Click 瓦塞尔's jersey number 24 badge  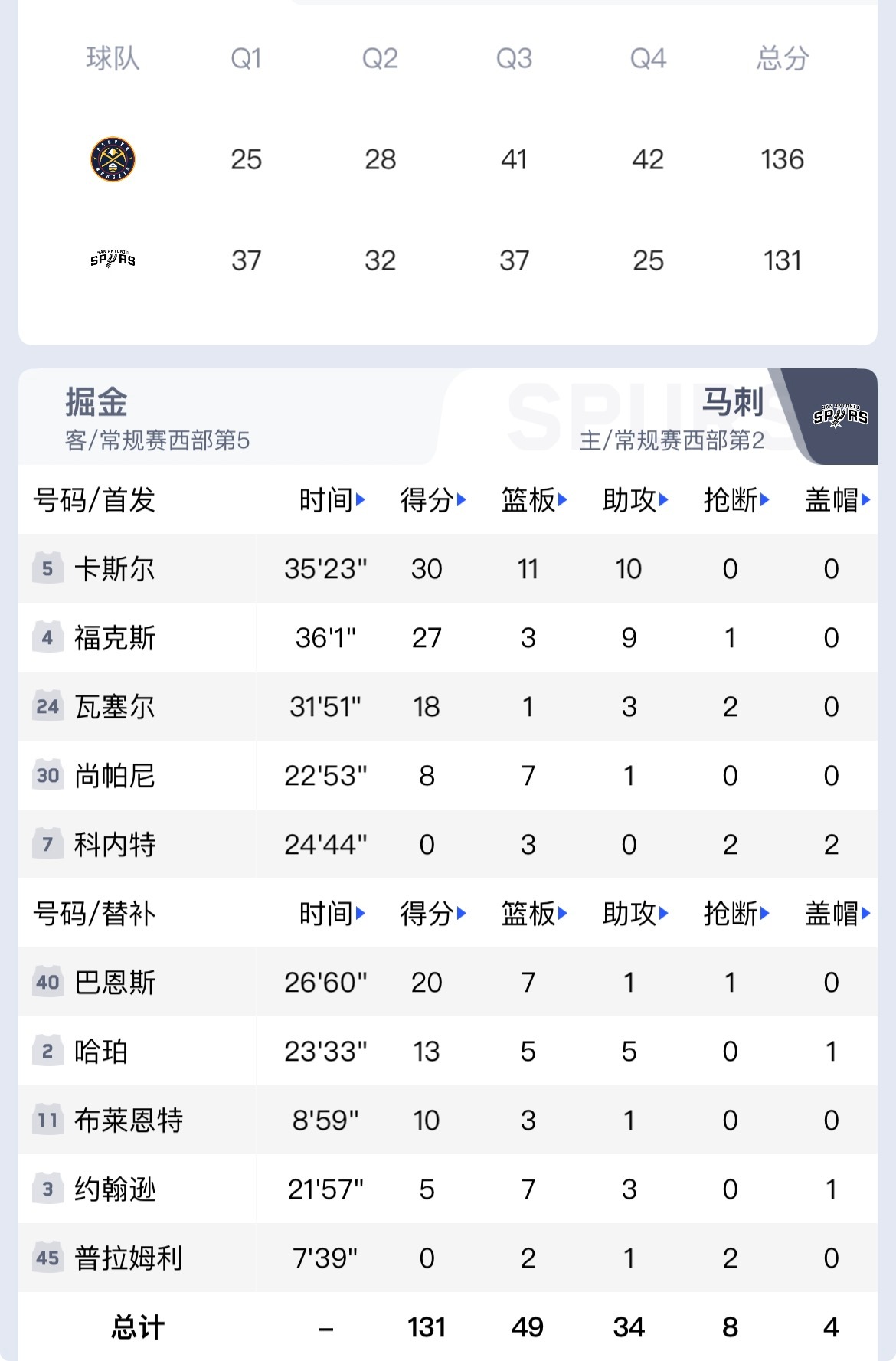47,706
